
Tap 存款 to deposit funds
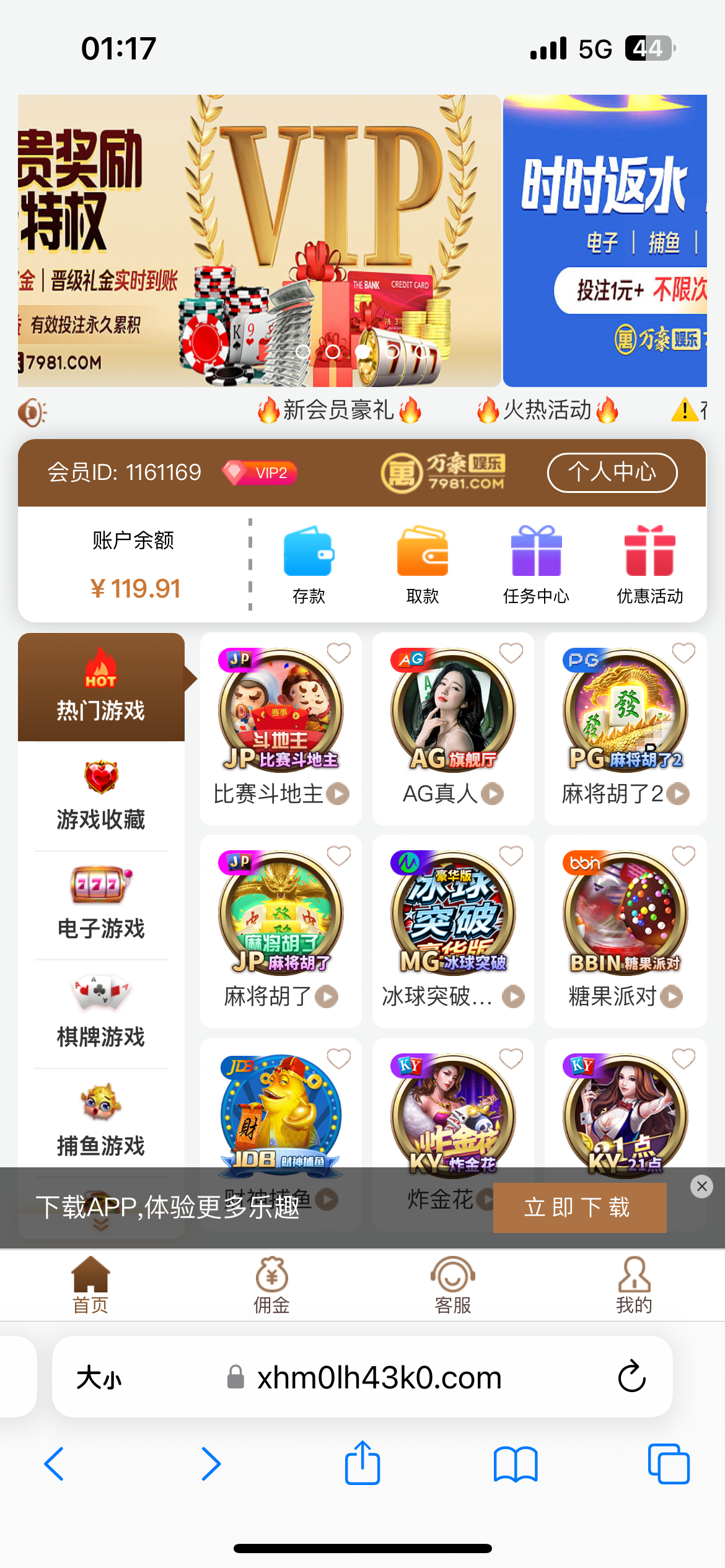tap(309, 564)
